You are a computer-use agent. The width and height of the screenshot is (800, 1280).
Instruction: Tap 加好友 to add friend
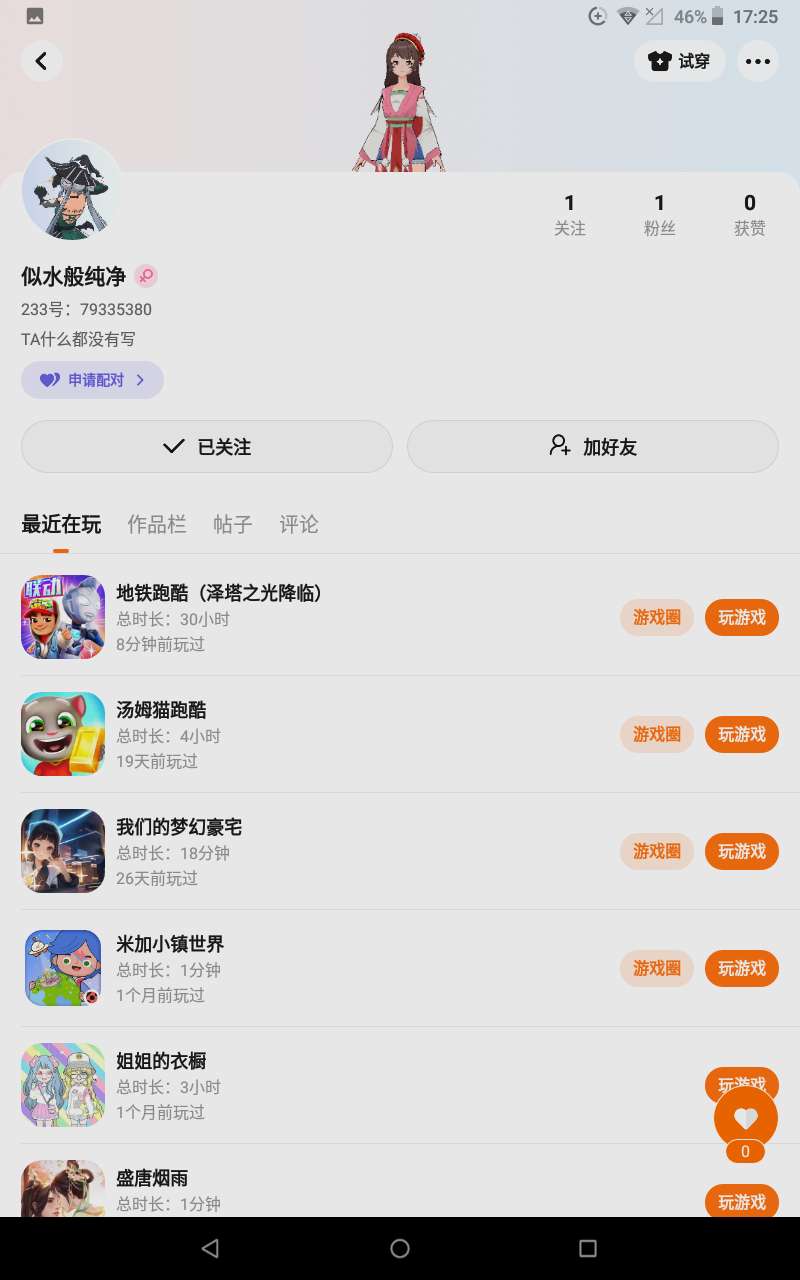coord(593,446)
